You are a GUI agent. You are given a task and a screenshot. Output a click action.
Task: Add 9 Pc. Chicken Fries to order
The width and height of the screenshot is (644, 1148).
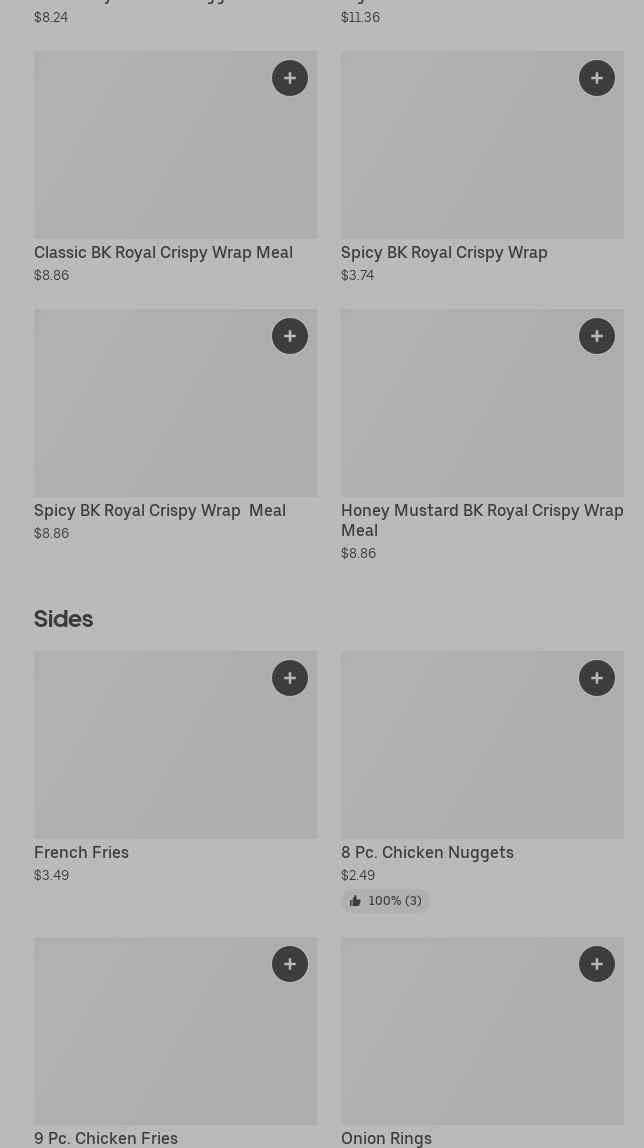pos(290,964)
